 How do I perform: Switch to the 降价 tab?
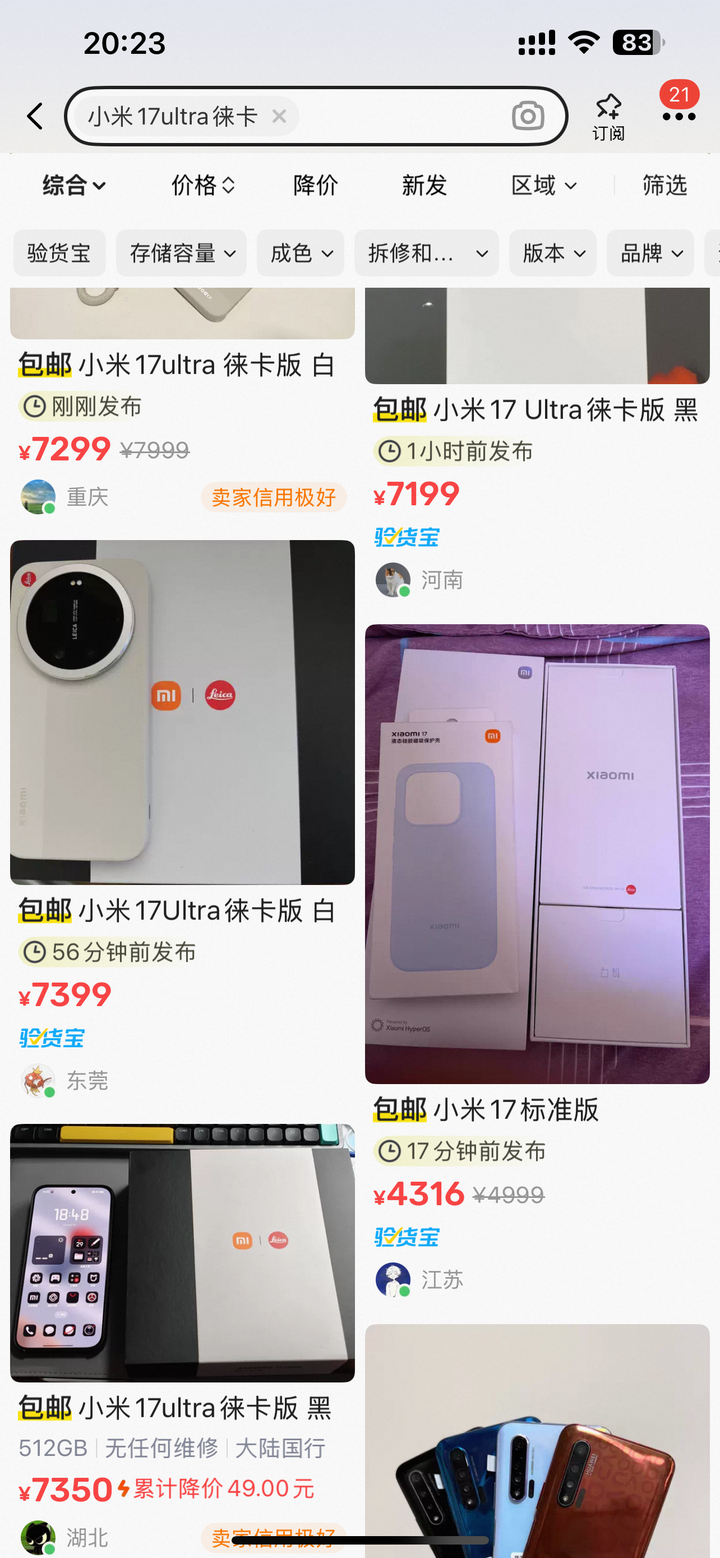[316, 185]
